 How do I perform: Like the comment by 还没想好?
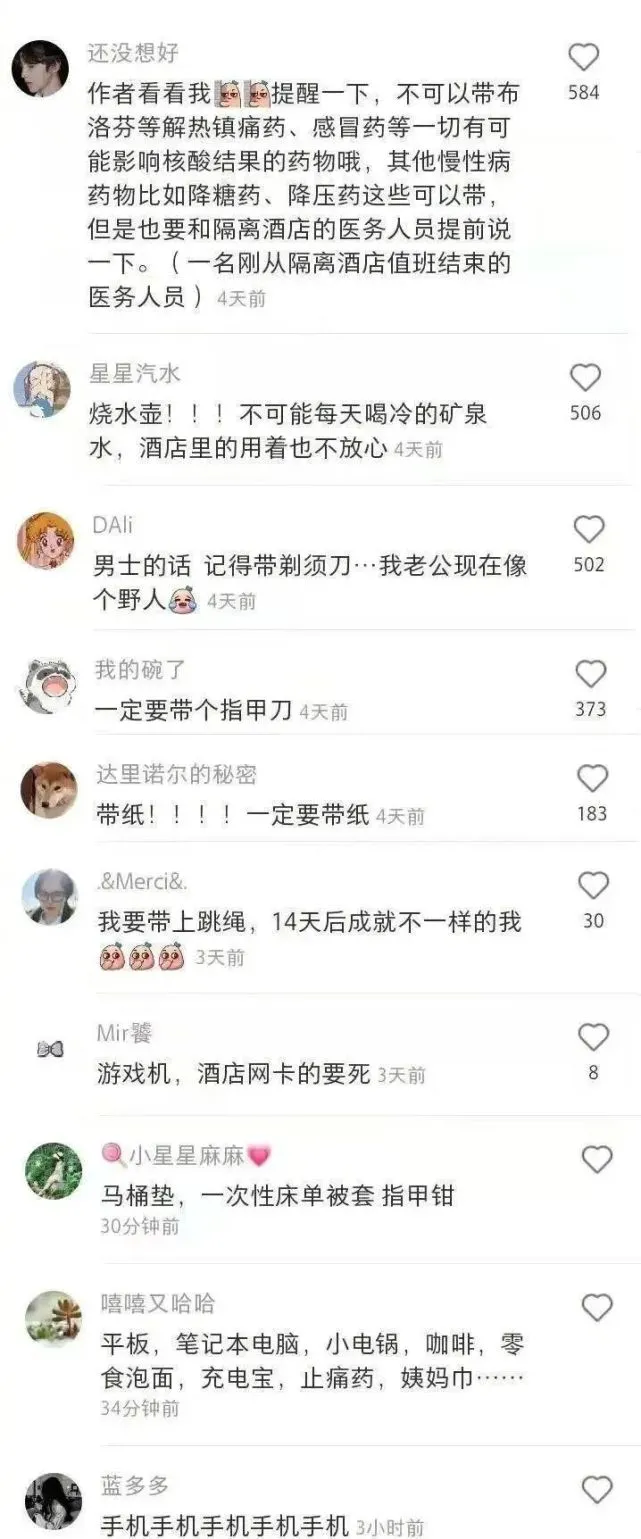[x=584, y=58]
